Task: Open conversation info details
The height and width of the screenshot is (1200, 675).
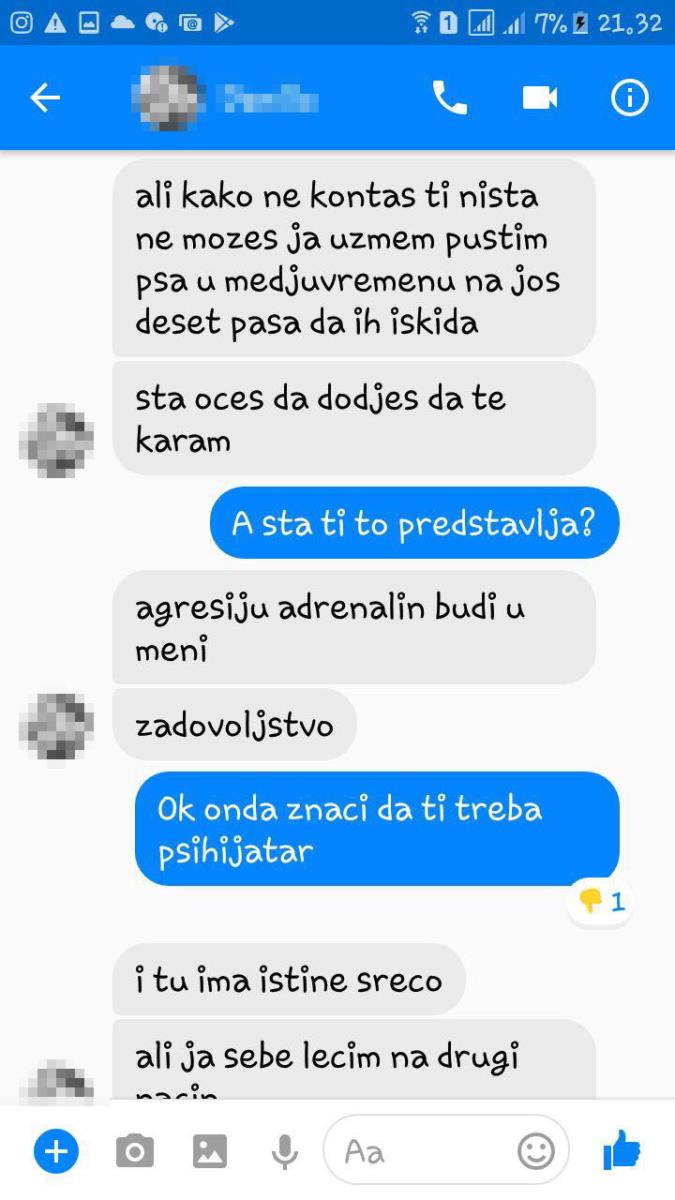Action: click(629, 98)
